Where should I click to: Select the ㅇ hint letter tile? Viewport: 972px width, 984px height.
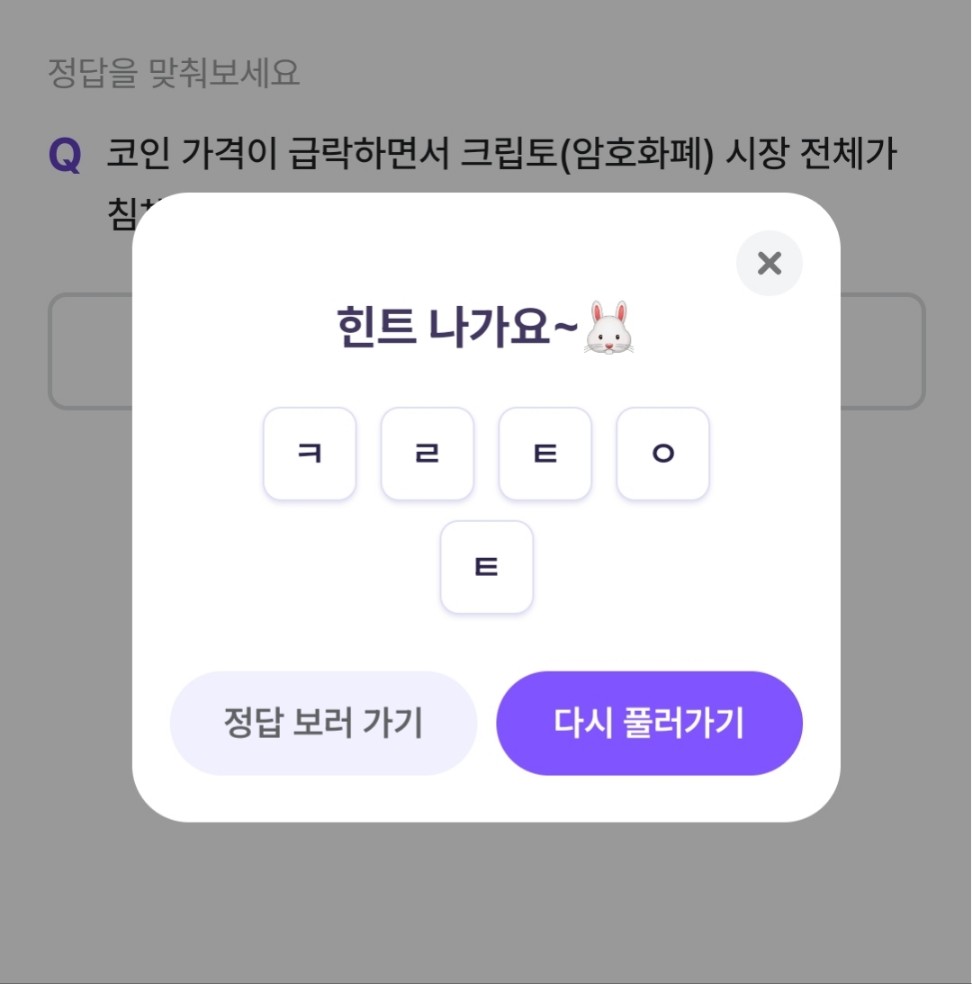pyautogui.click(x=663, y=453)
